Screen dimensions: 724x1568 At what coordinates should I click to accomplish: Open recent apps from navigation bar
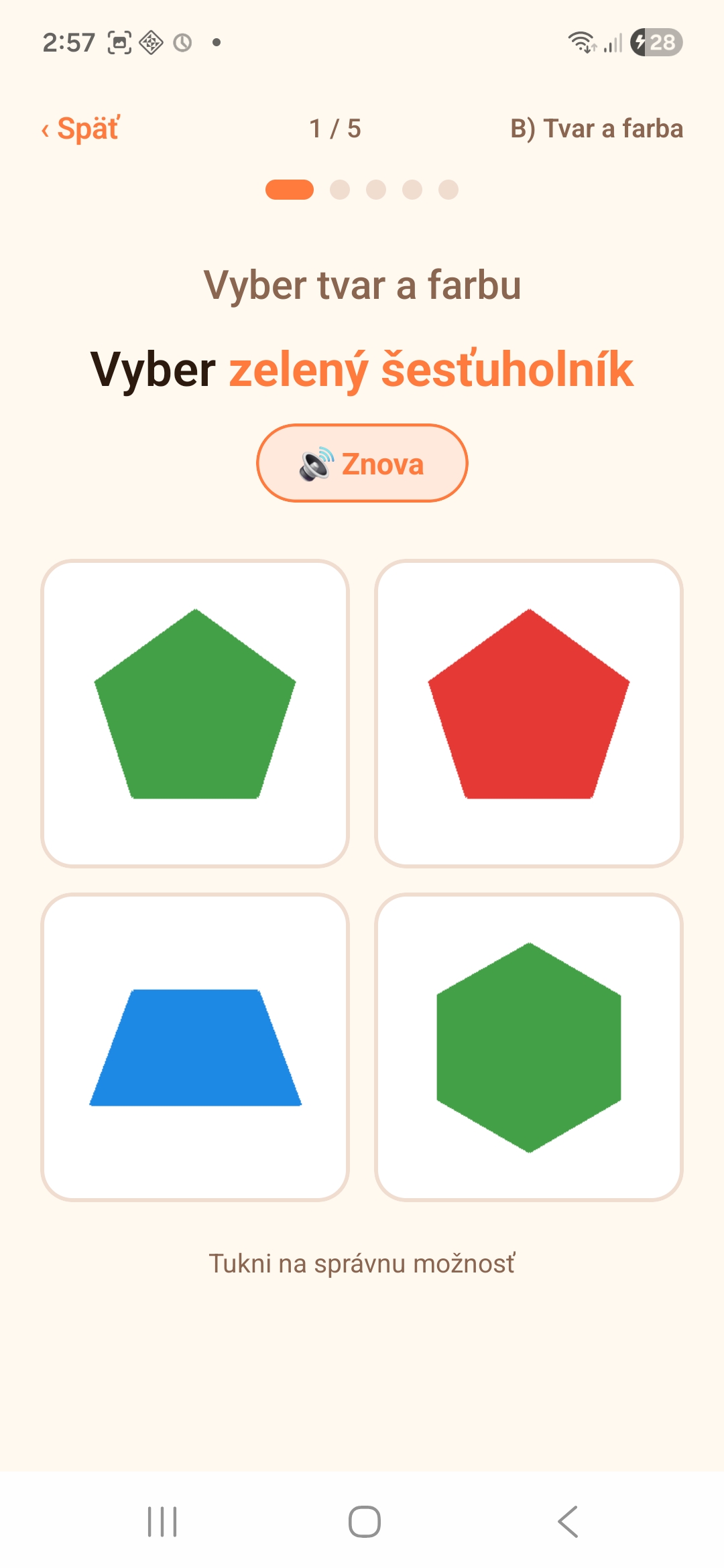coord(162,1522)
